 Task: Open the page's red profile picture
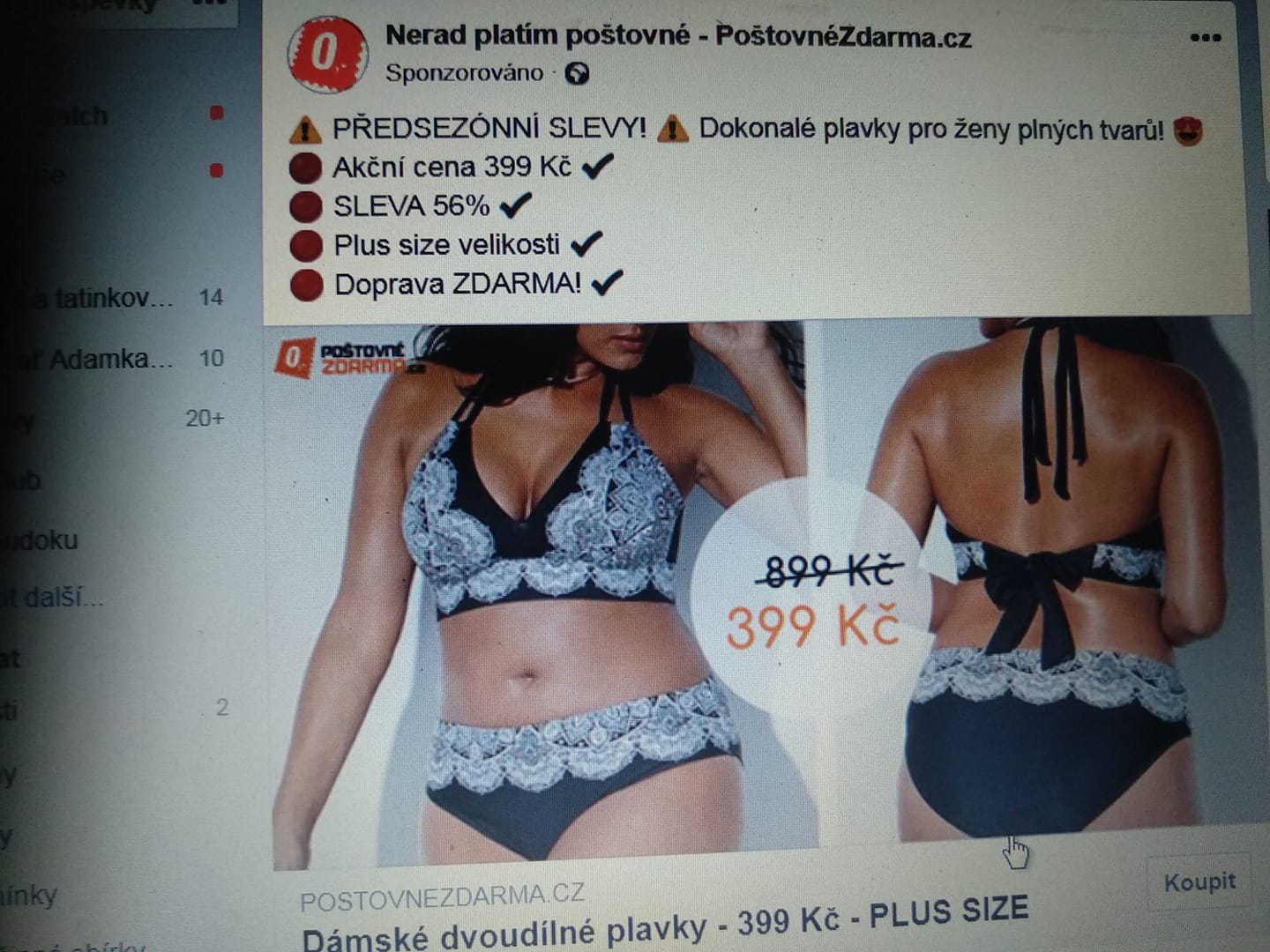pyautogui.click(x=327, y=55)
